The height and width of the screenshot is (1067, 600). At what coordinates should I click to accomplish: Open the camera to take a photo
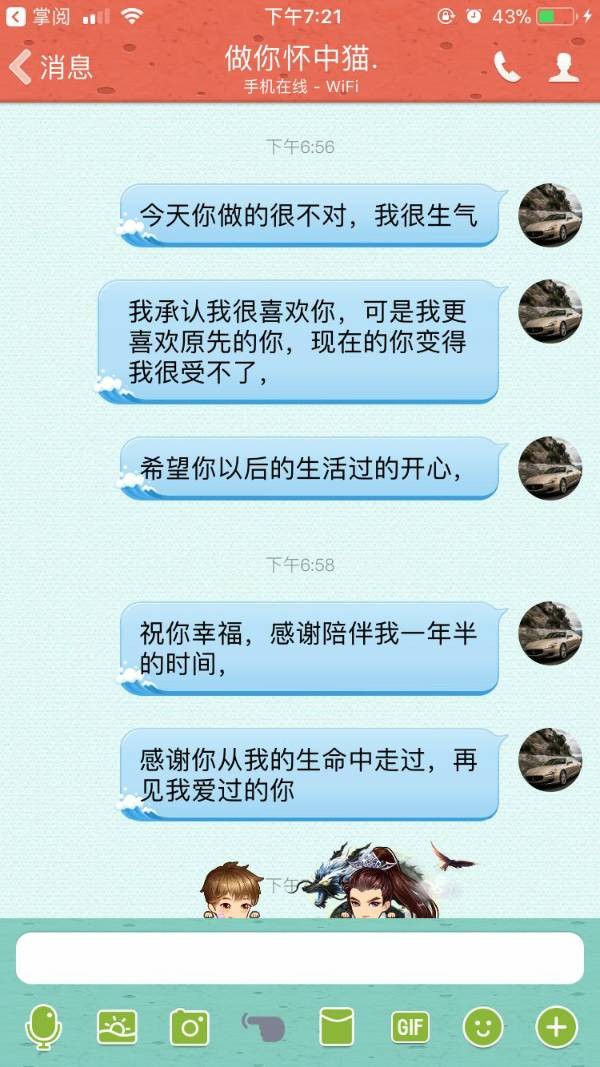point(189,1027)
